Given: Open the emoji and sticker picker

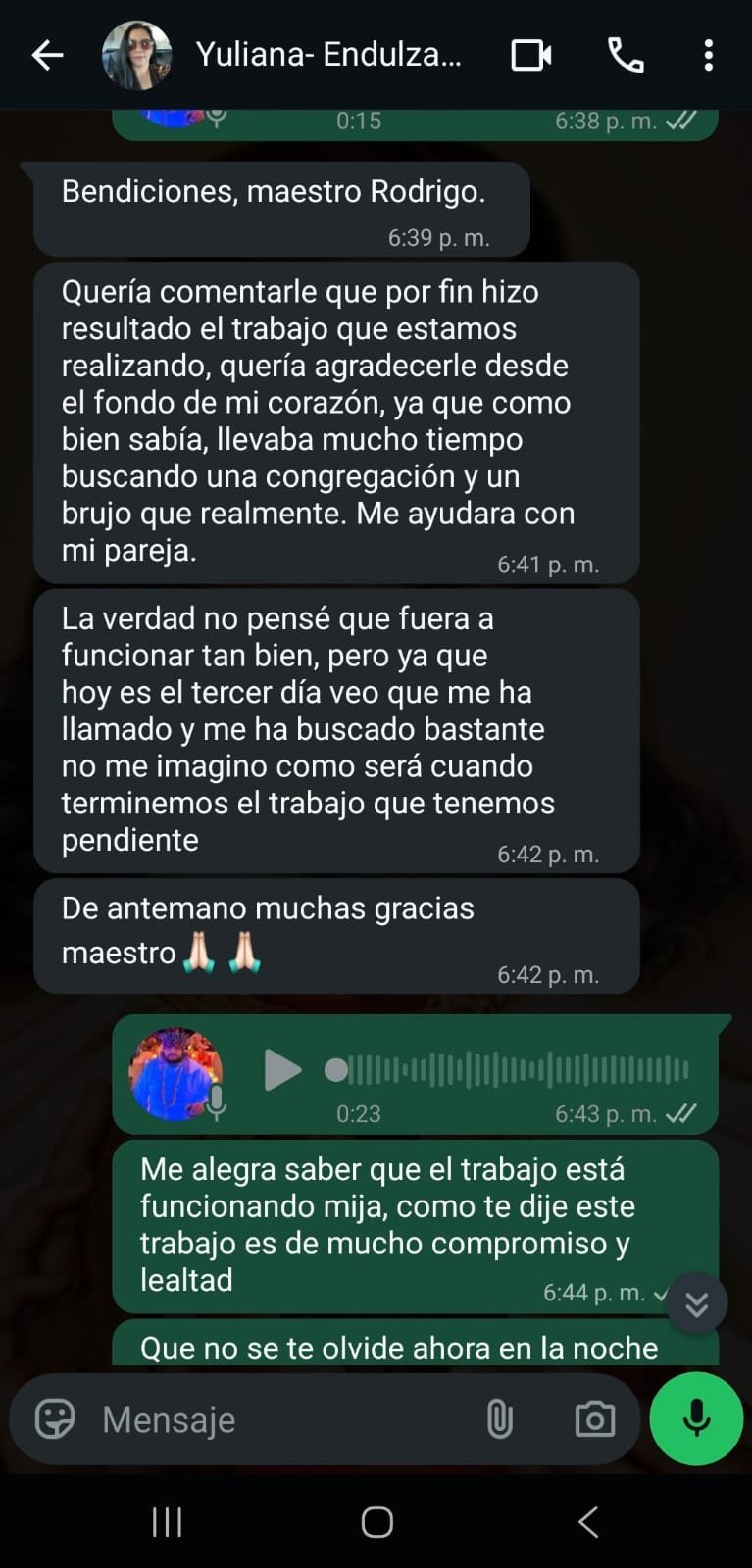Looking at the screenshot, I should 55,1419.
